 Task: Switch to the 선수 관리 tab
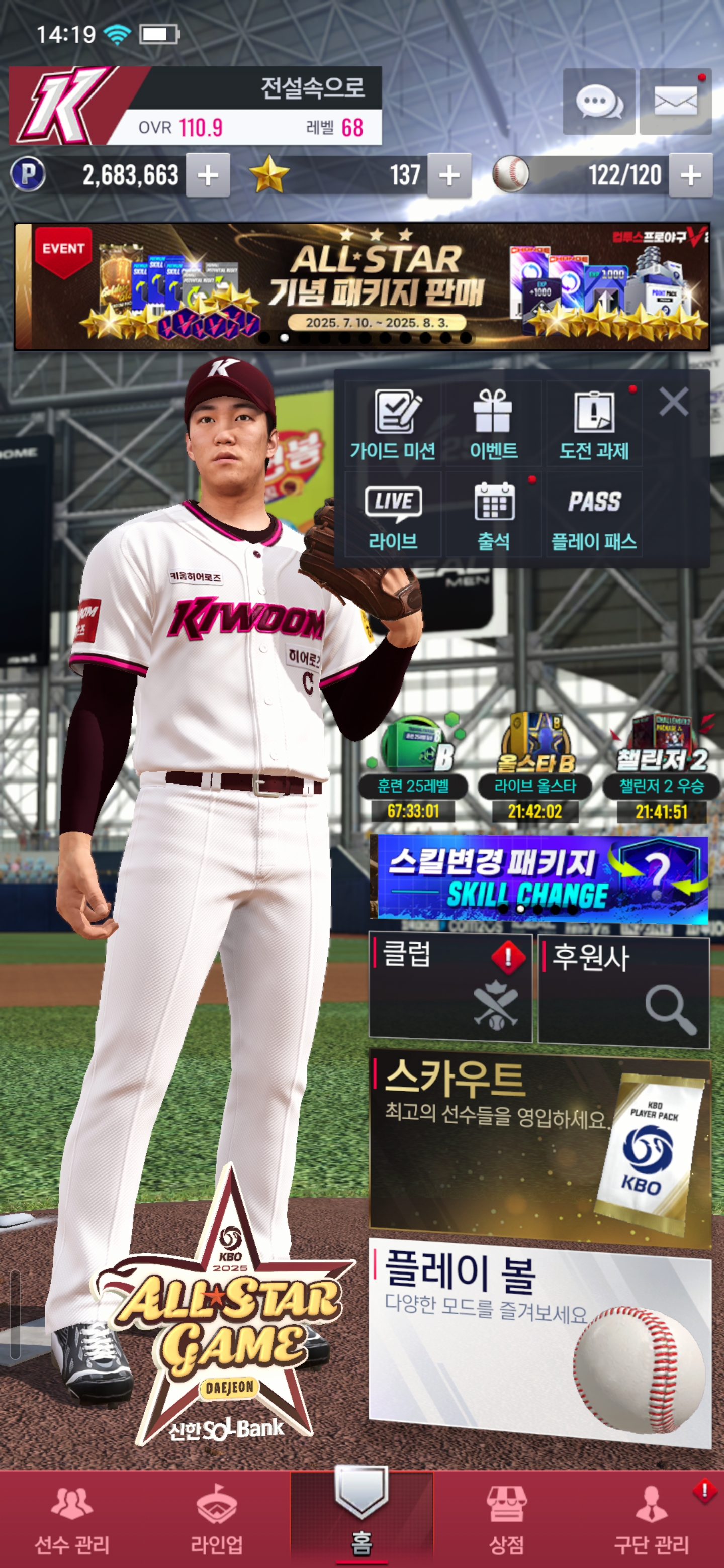72,1519
